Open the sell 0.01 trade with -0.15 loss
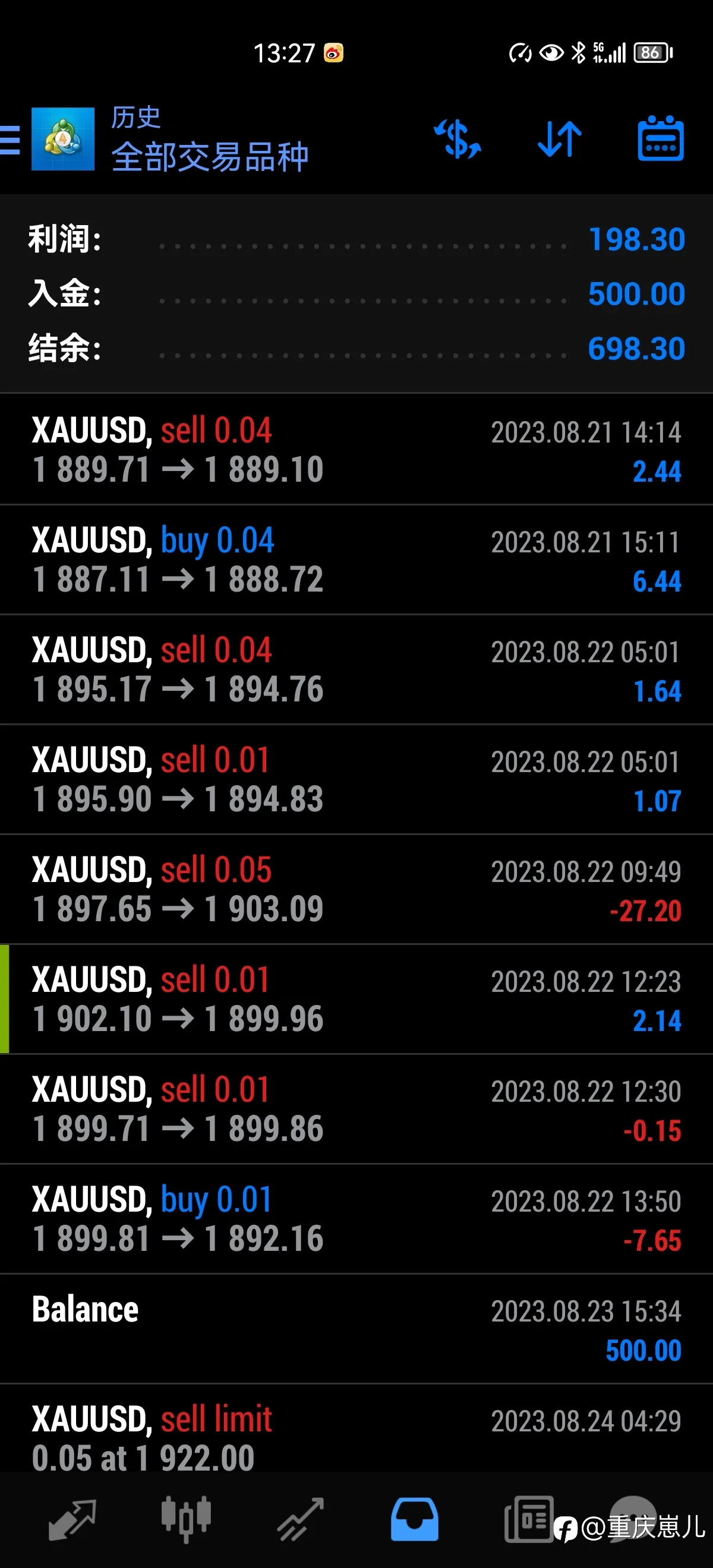 356,1109
